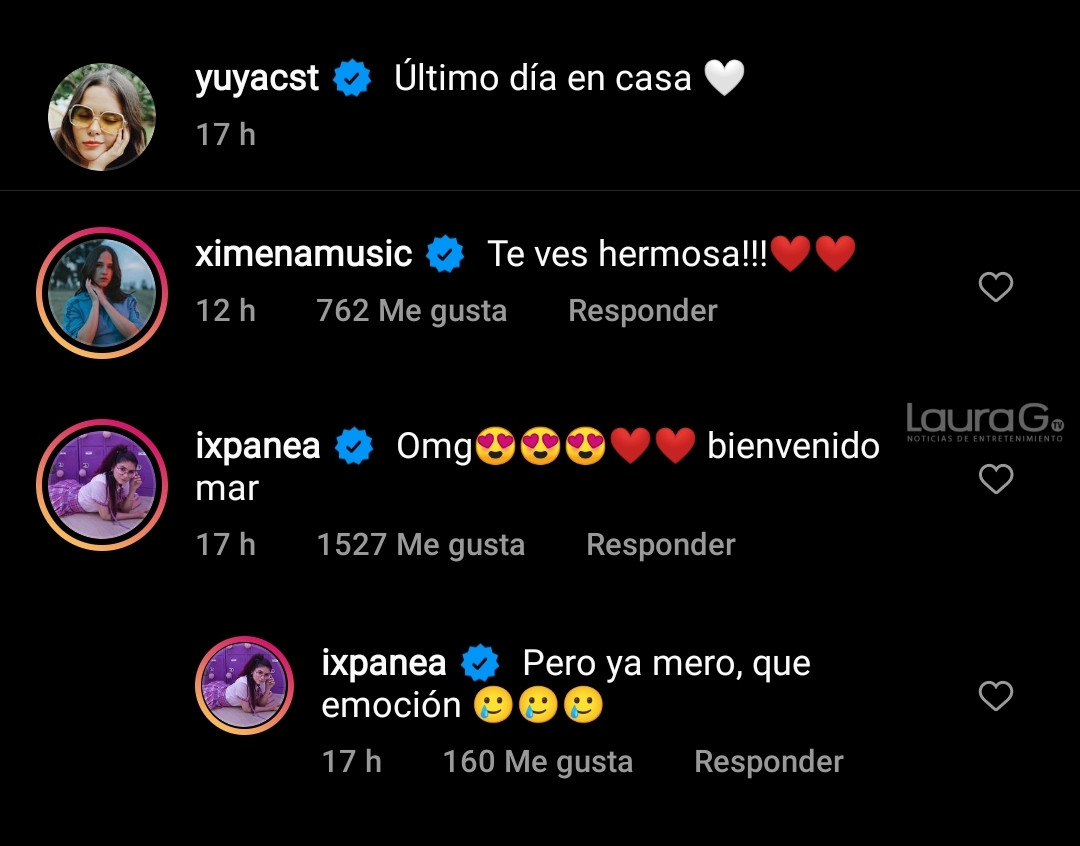This screenshot has width=1080, height=846.
Task: Like ixpanea's Pero ya mero reply
Action: point(995,696)
